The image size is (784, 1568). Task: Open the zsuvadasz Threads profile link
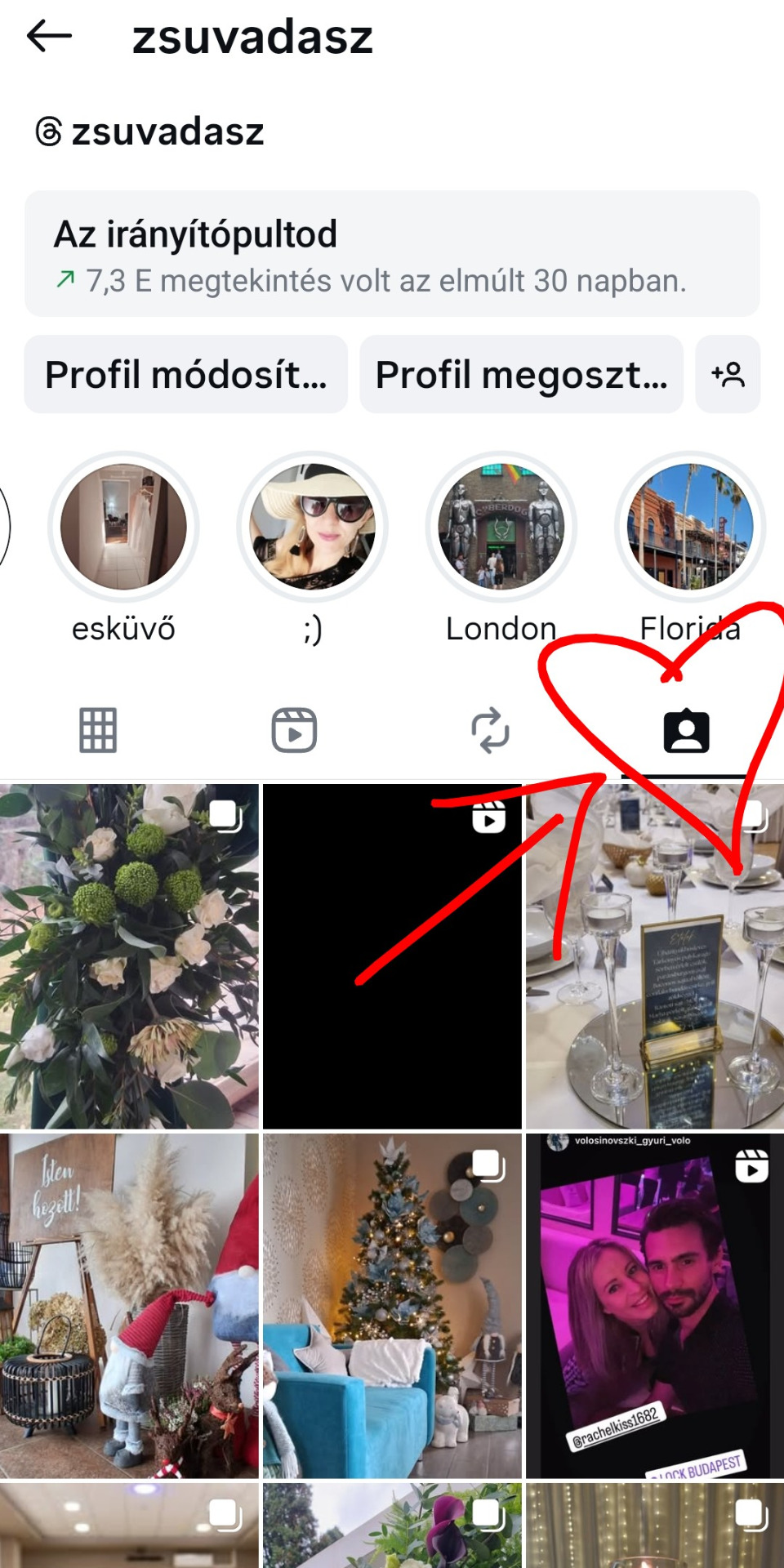click(x=151, y=131)
